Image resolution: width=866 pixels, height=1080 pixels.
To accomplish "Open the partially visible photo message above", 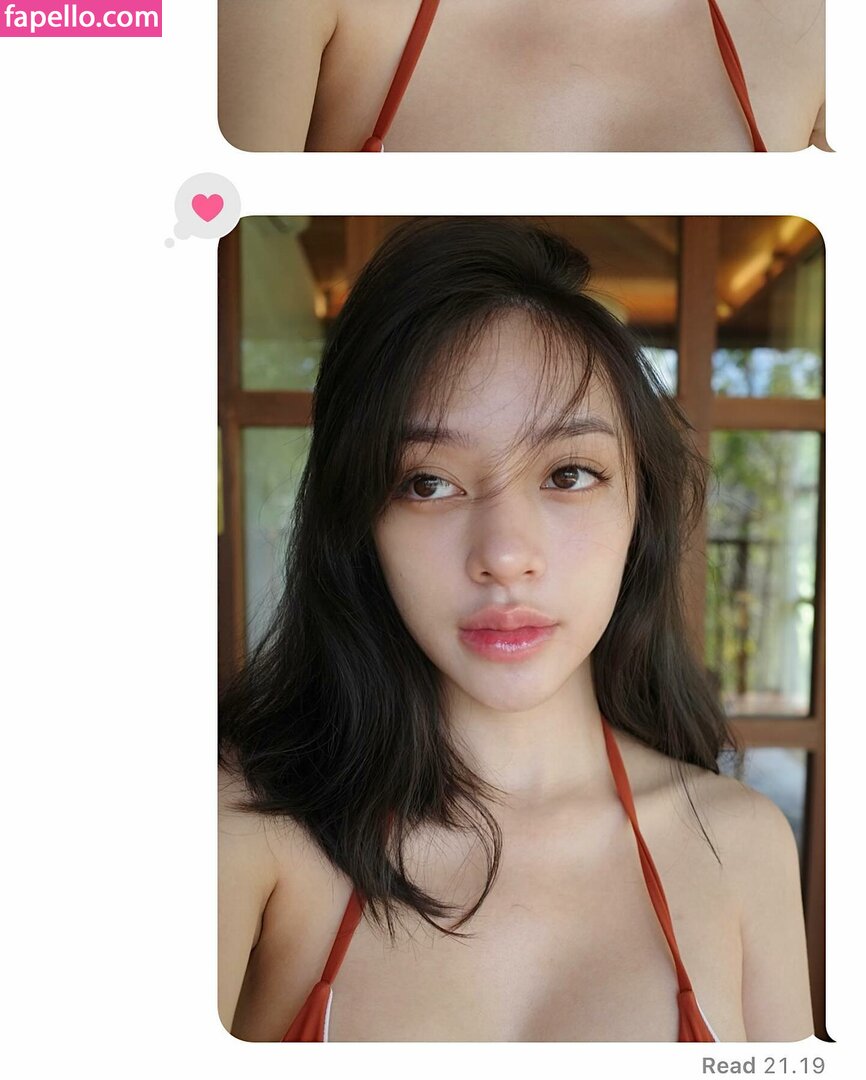I will pyautogui.click(x=520, y=75).
